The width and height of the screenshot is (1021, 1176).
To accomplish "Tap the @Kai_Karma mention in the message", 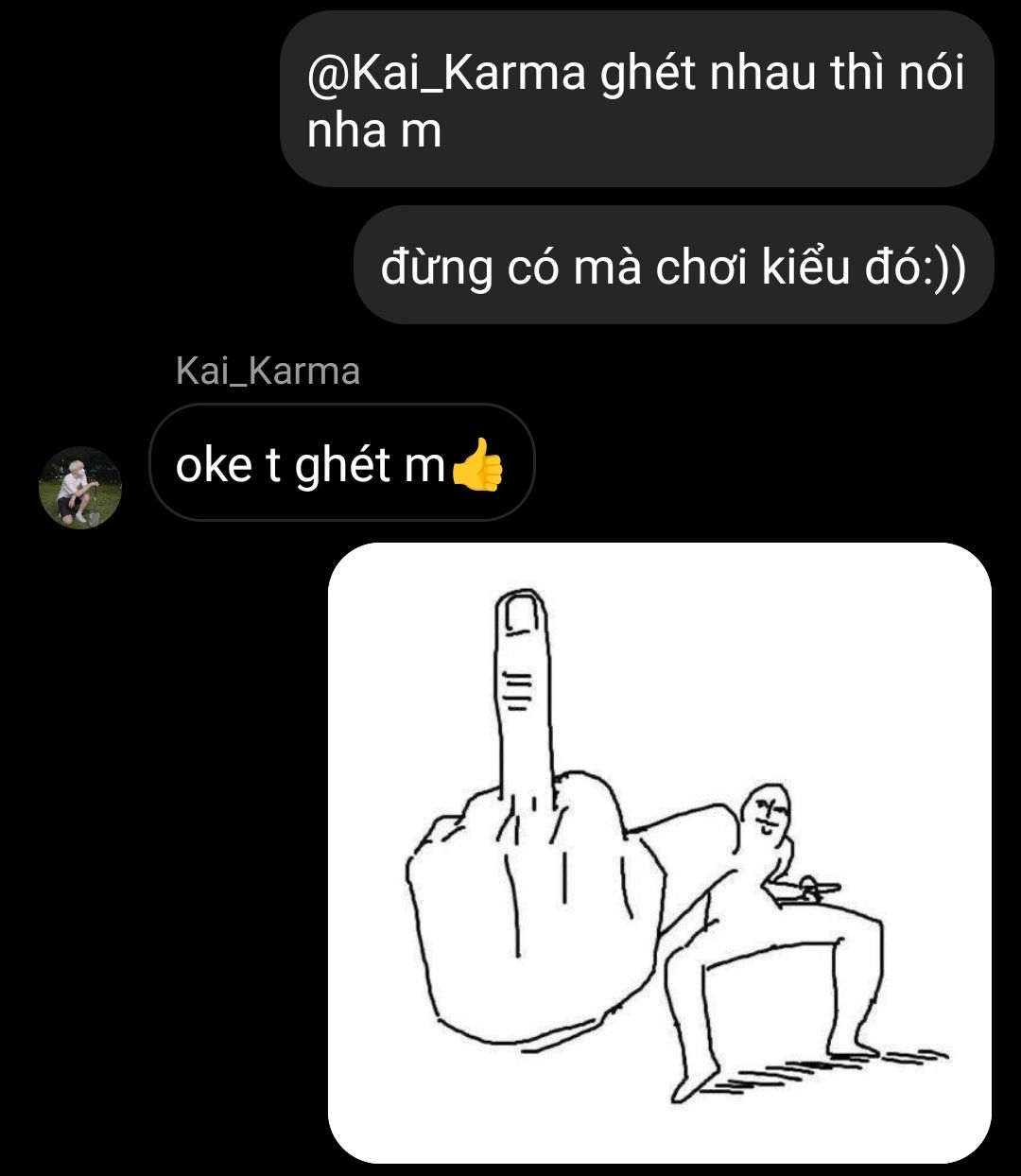I will click(446, 74).
